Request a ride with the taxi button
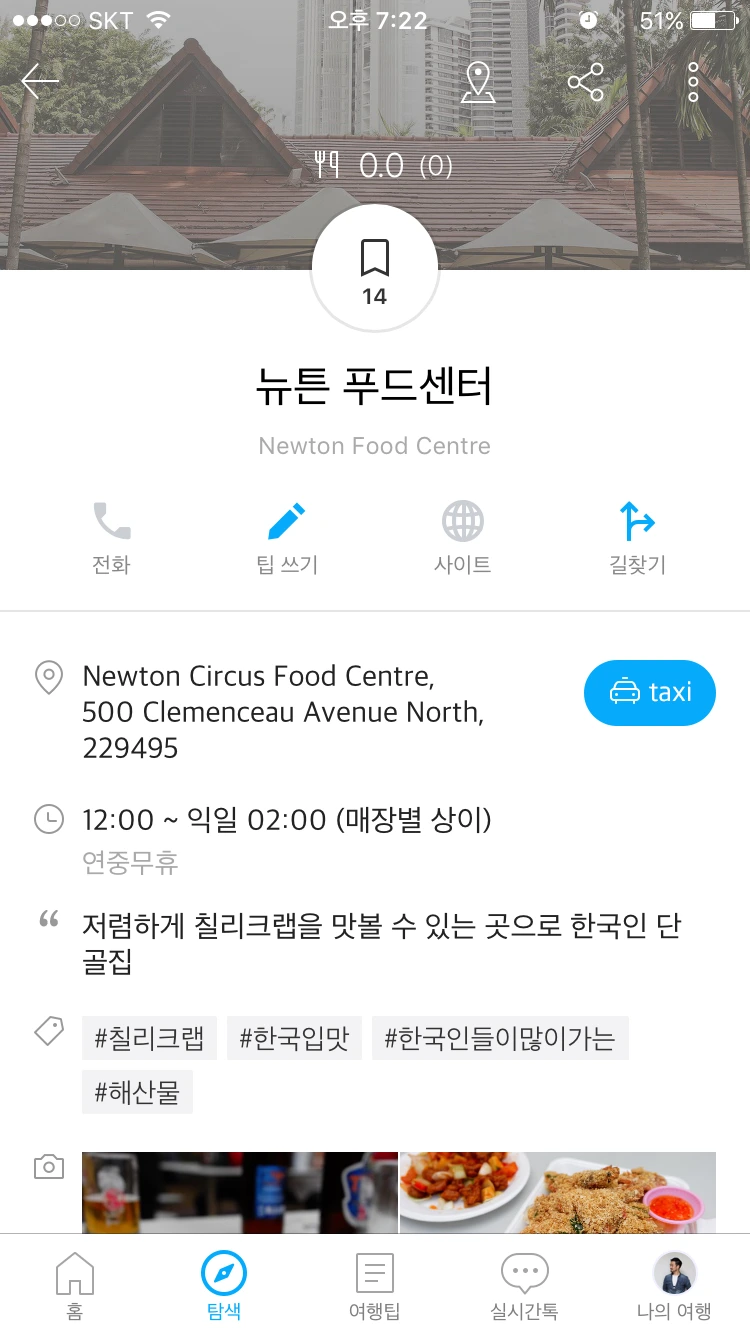Viewport: 750px width, 1334px height. [x=650, y=692]
